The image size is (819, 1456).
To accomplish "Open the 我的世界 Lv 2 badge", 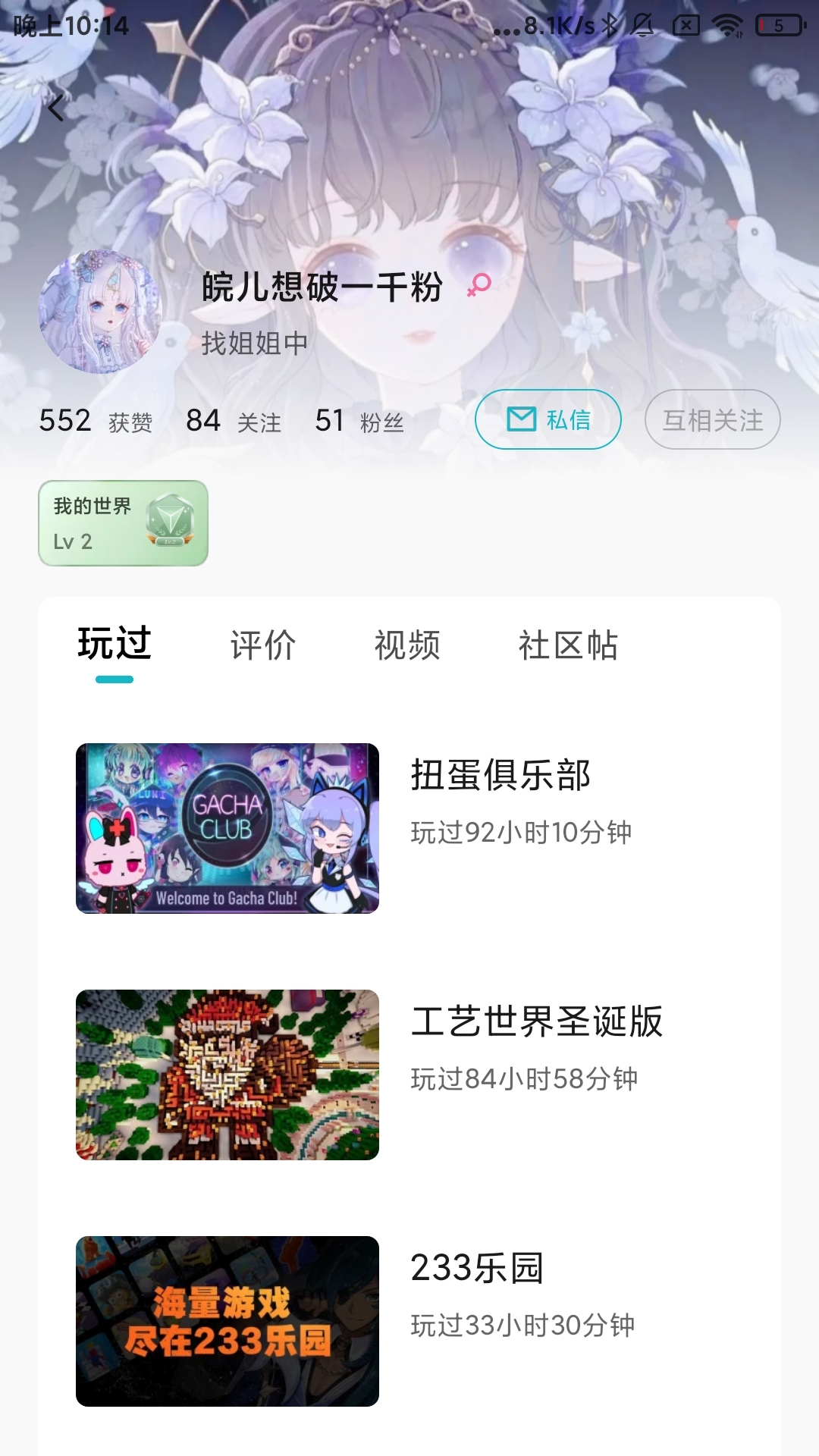I will click(123, 523).
